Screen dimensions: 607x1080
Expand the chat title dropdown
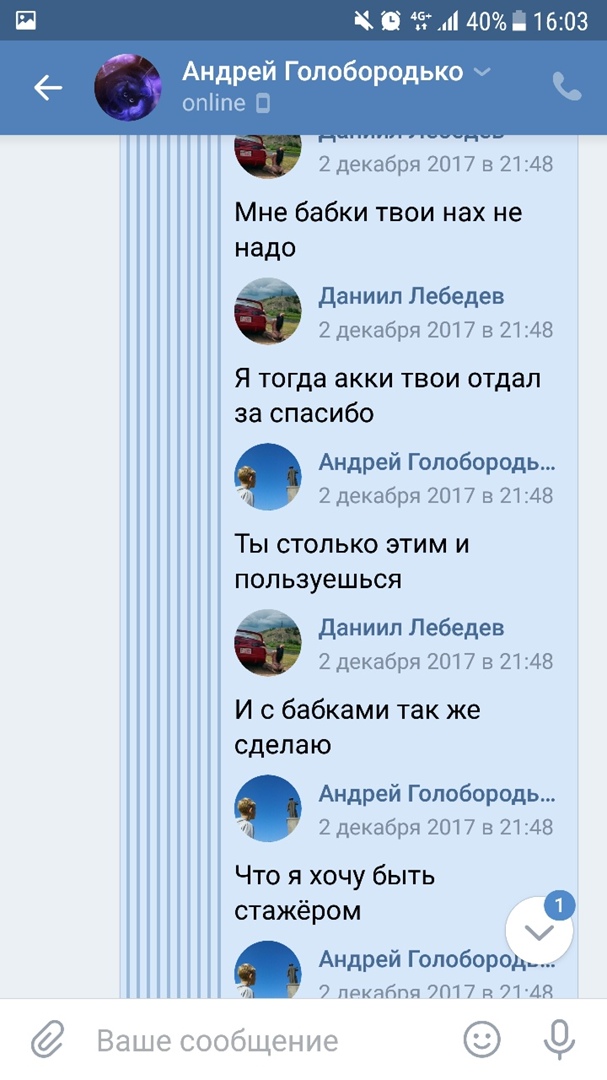(482, 72)
